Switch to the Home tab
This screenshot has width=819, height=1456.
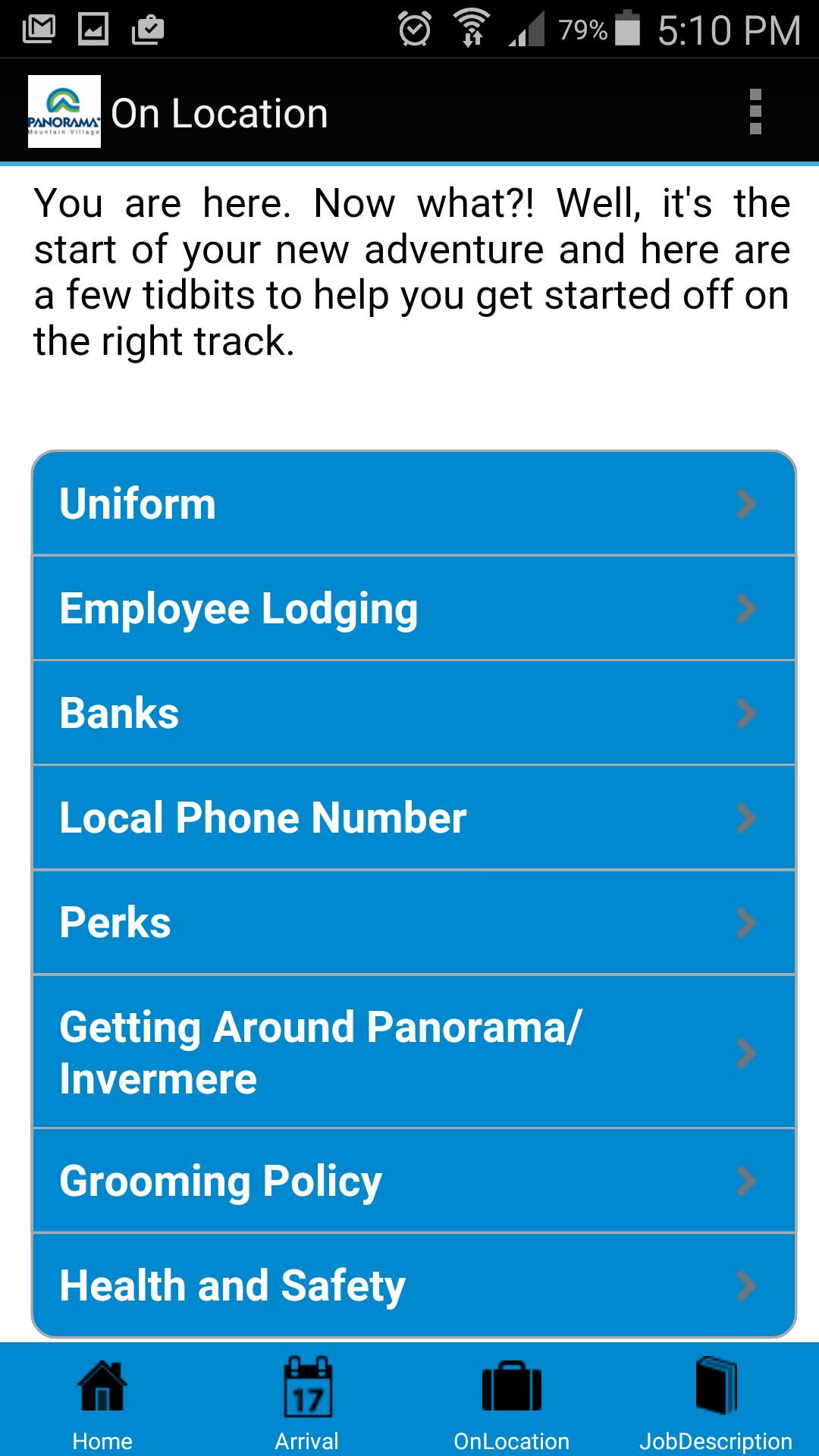102,1401
